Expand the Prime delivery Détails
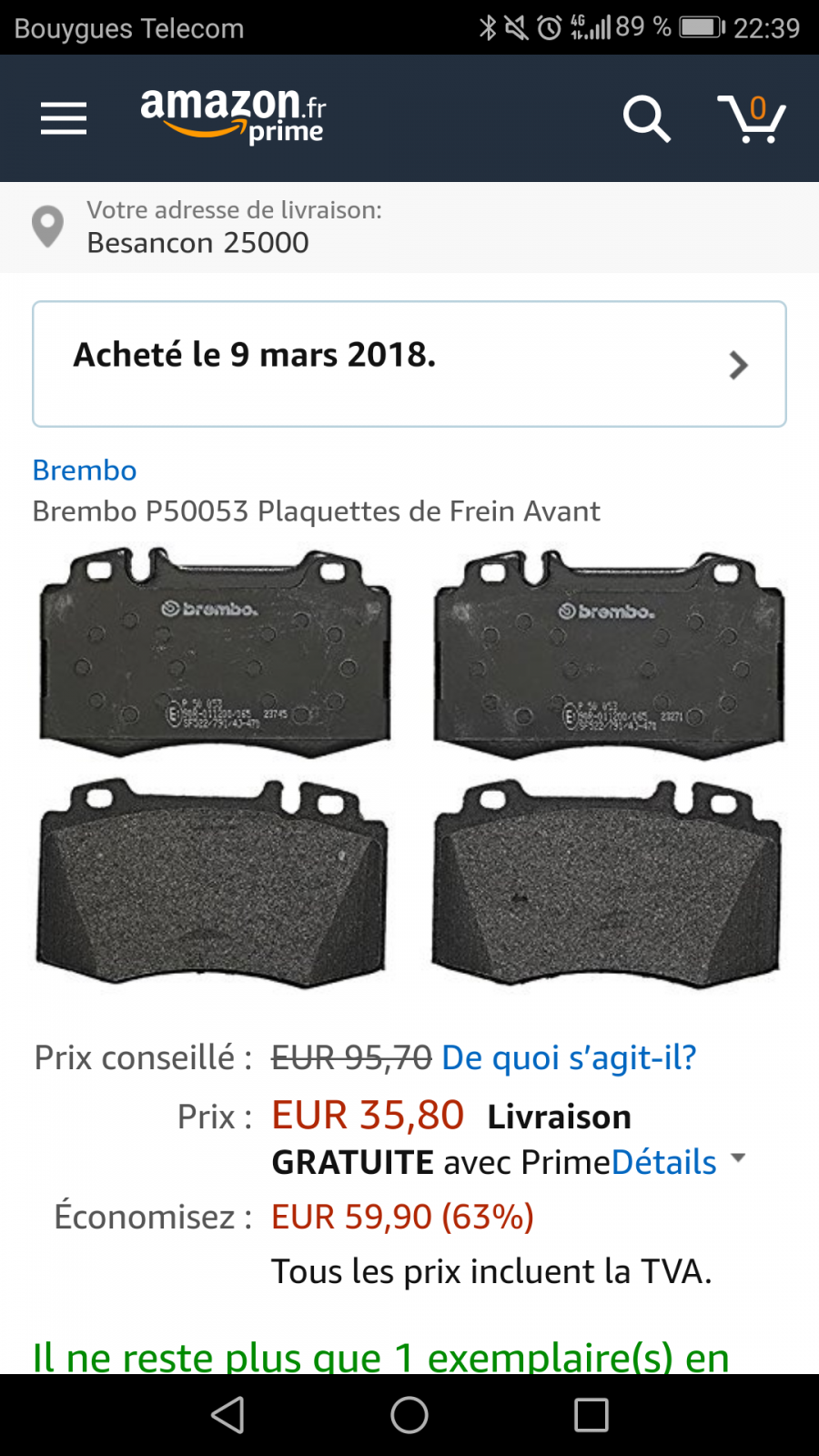The width and height of the screenshot is (819, 1456). tap(678, 1162)
